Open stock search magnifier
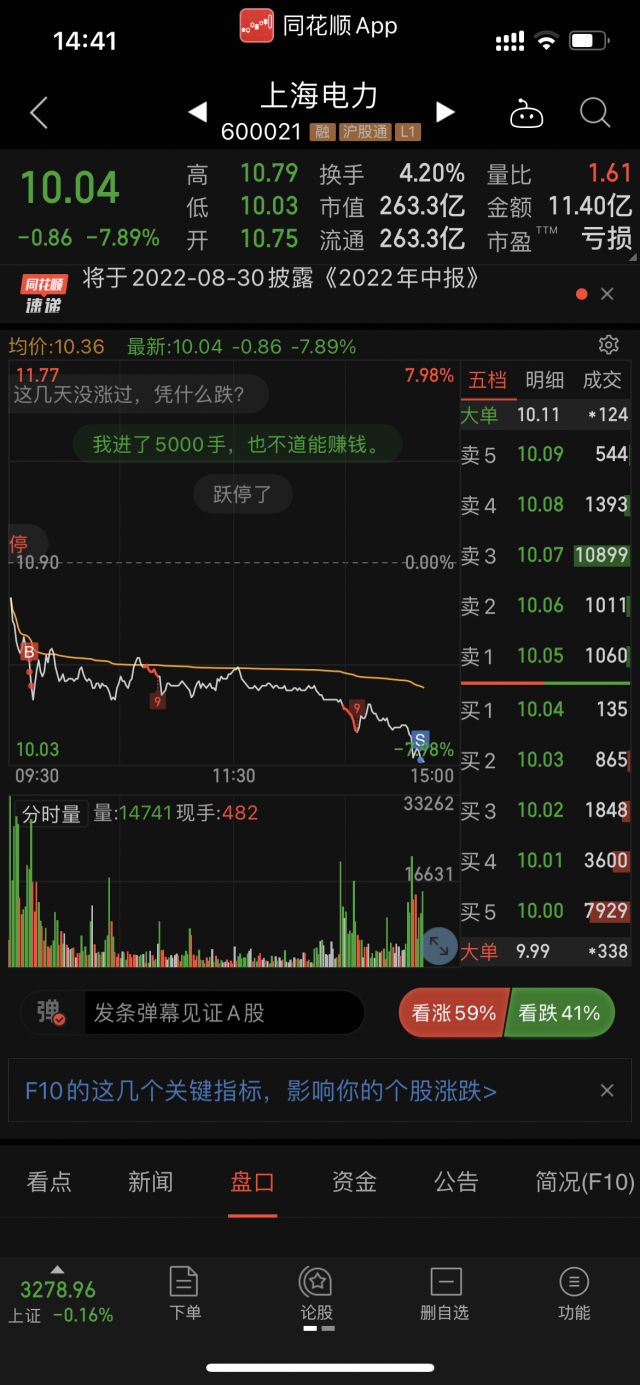Screen dimensions: 640x1385 coord(595,113)
